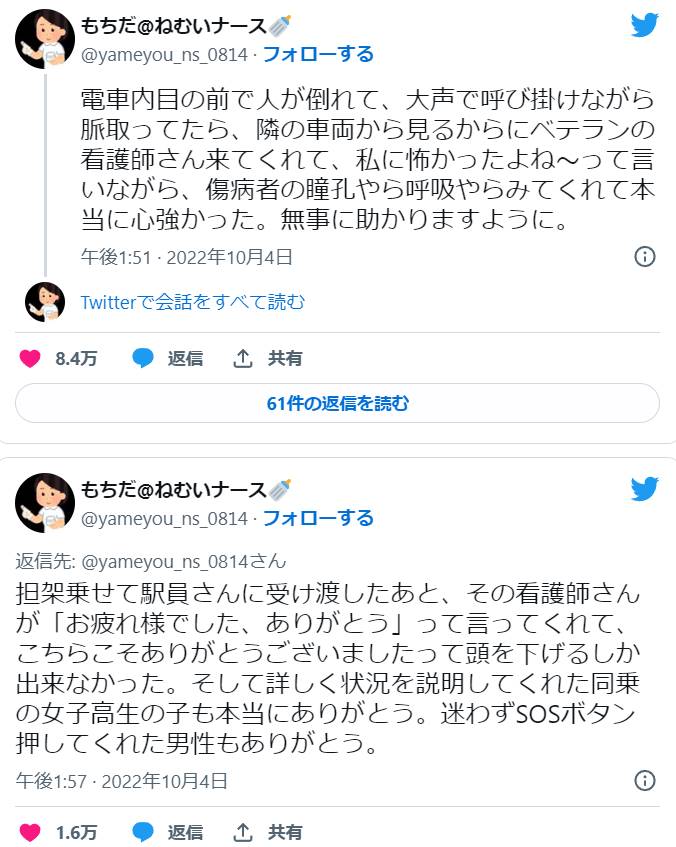The image size is (676, 847).
Task: Open the info icon beside 午後1:51 timestamp
Action: (645, 257)
